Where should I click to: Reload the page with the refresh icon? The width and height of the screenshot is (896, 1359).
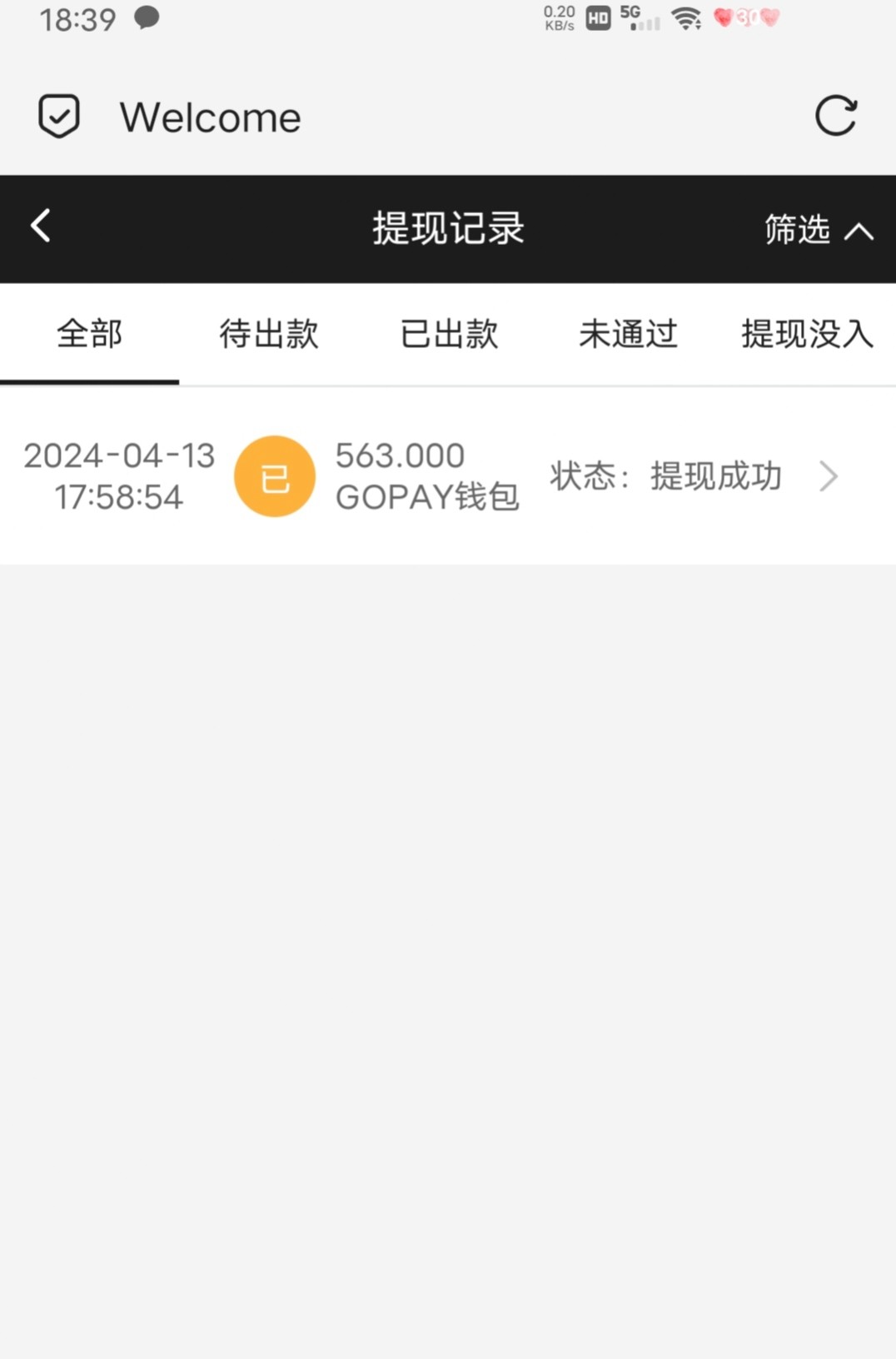(835, 116)
